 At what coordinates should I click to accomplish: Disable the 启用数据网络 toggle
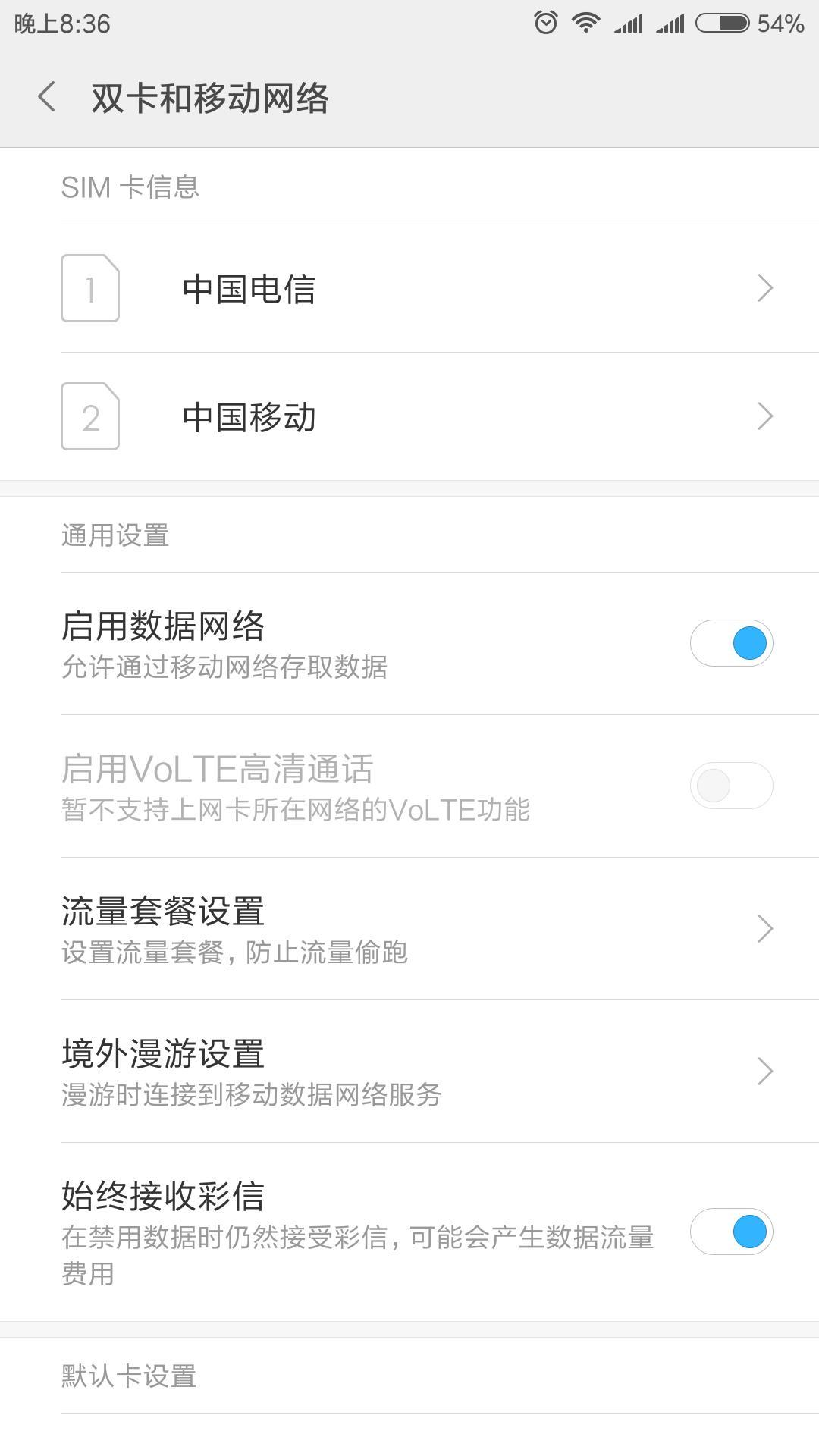click(x=731, y=642)
